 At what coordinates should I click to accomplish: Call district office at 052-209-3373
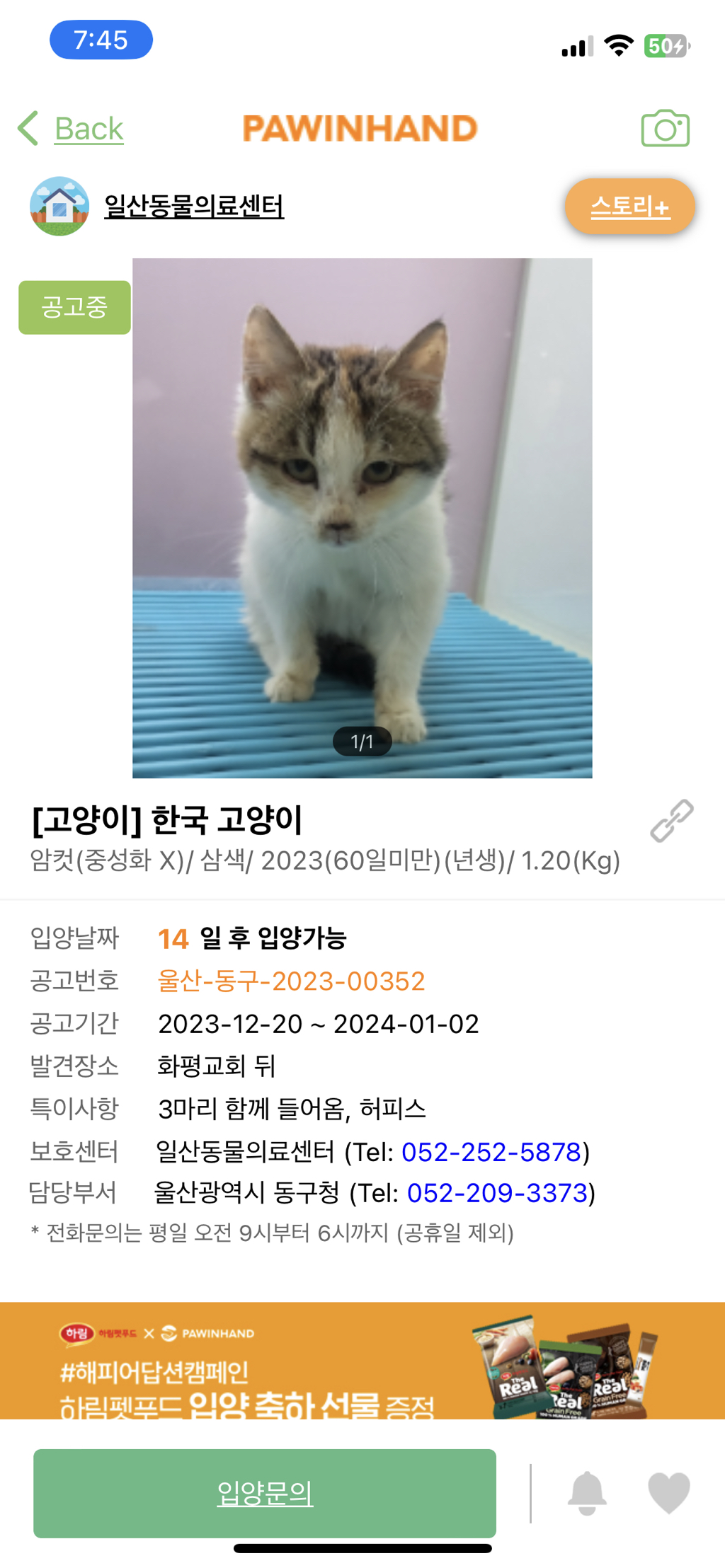pos(497,1193)
